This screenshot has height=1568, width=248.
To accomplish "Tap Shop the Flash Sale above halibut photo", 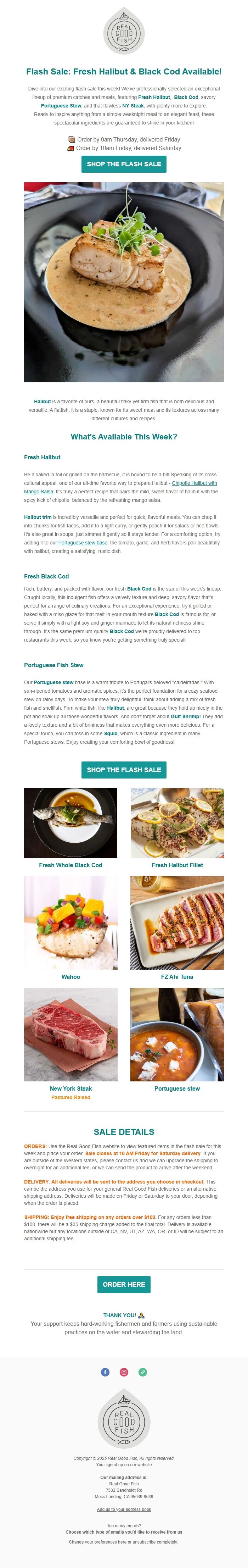I will tap(123, 164).
